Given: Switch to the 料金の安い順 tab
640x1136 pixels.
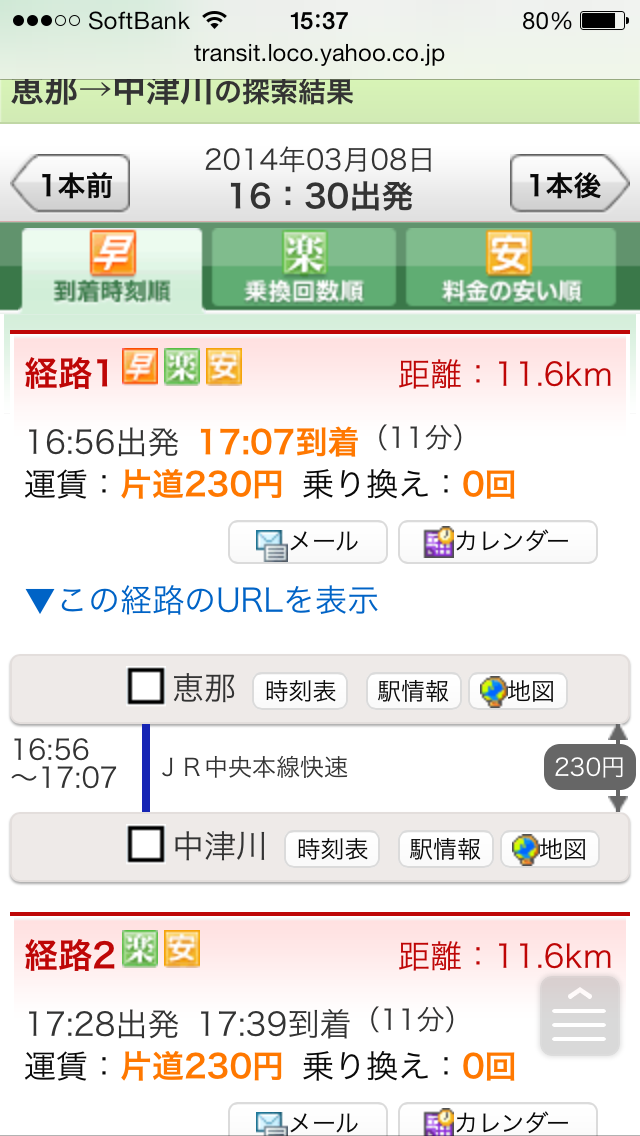Looking at the screenshot, I should 510,268.
